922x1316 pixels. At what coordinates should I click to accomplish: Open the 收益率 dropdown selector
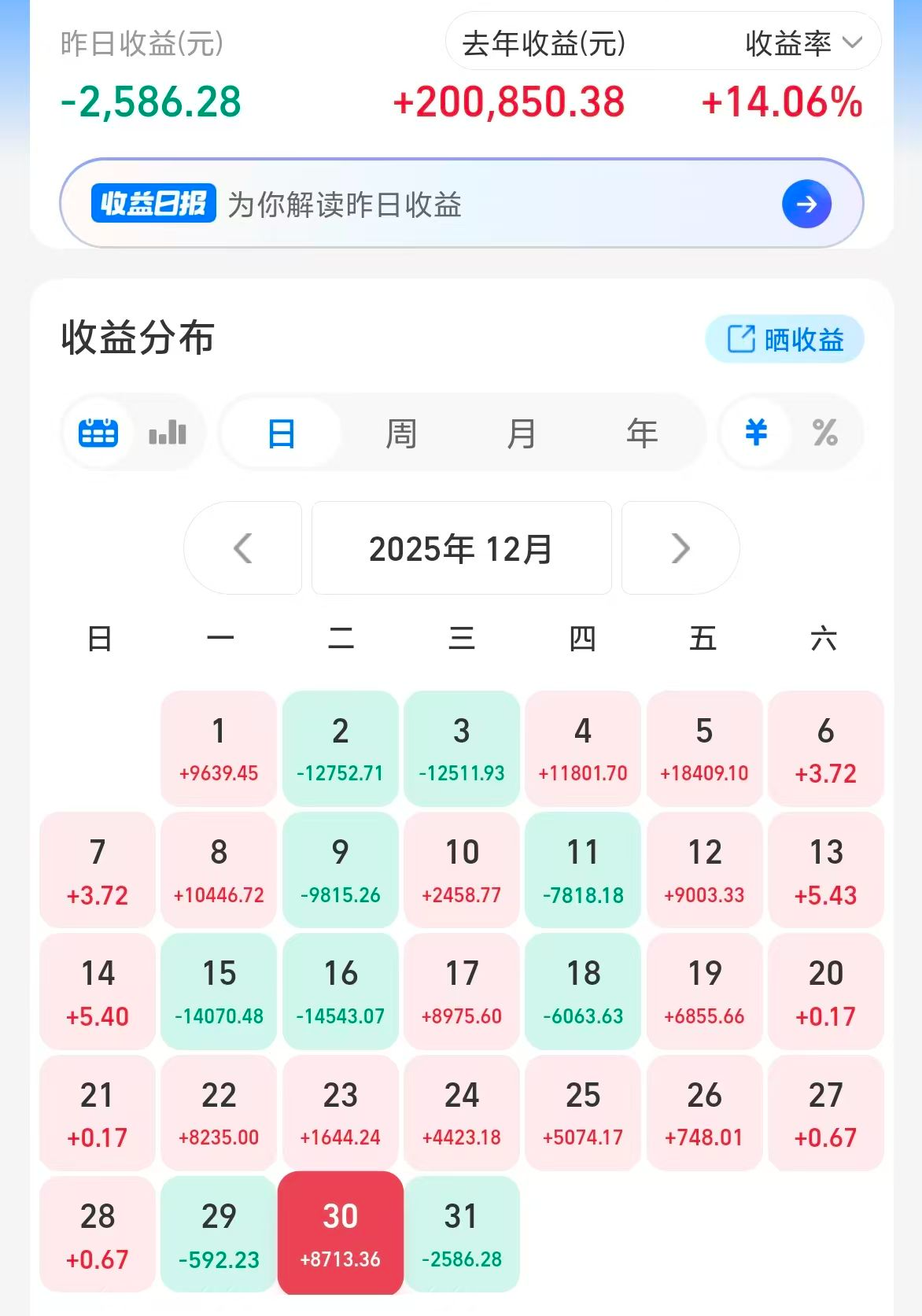(x=796, y=45)
